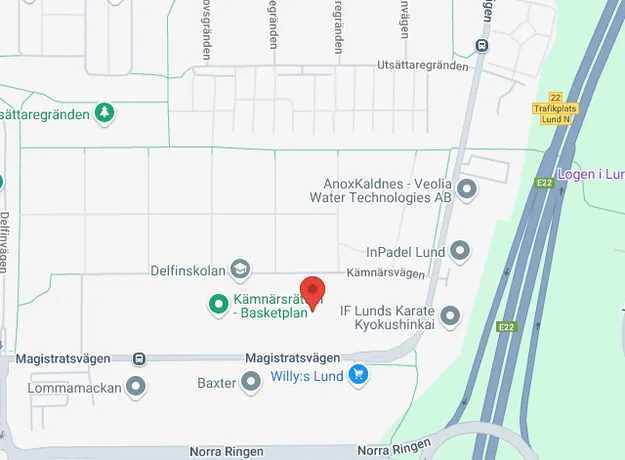Screen dimensions: 625x460
Task: Select the Delfinskolan school marker
Action: coord(240,268)
